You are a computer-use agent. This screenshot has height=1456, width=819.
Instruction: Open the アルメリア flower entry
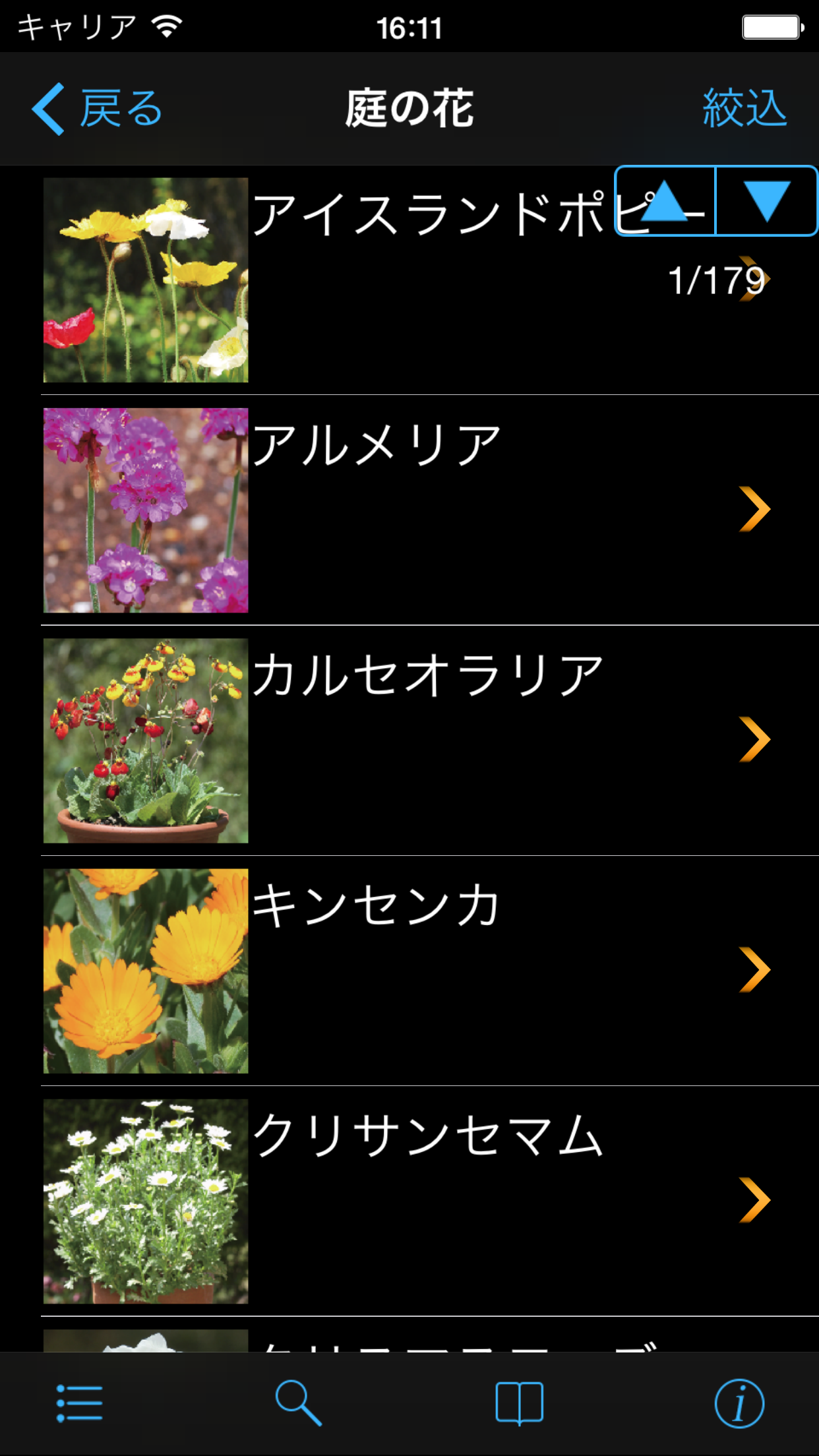click(x=429, y=510)
